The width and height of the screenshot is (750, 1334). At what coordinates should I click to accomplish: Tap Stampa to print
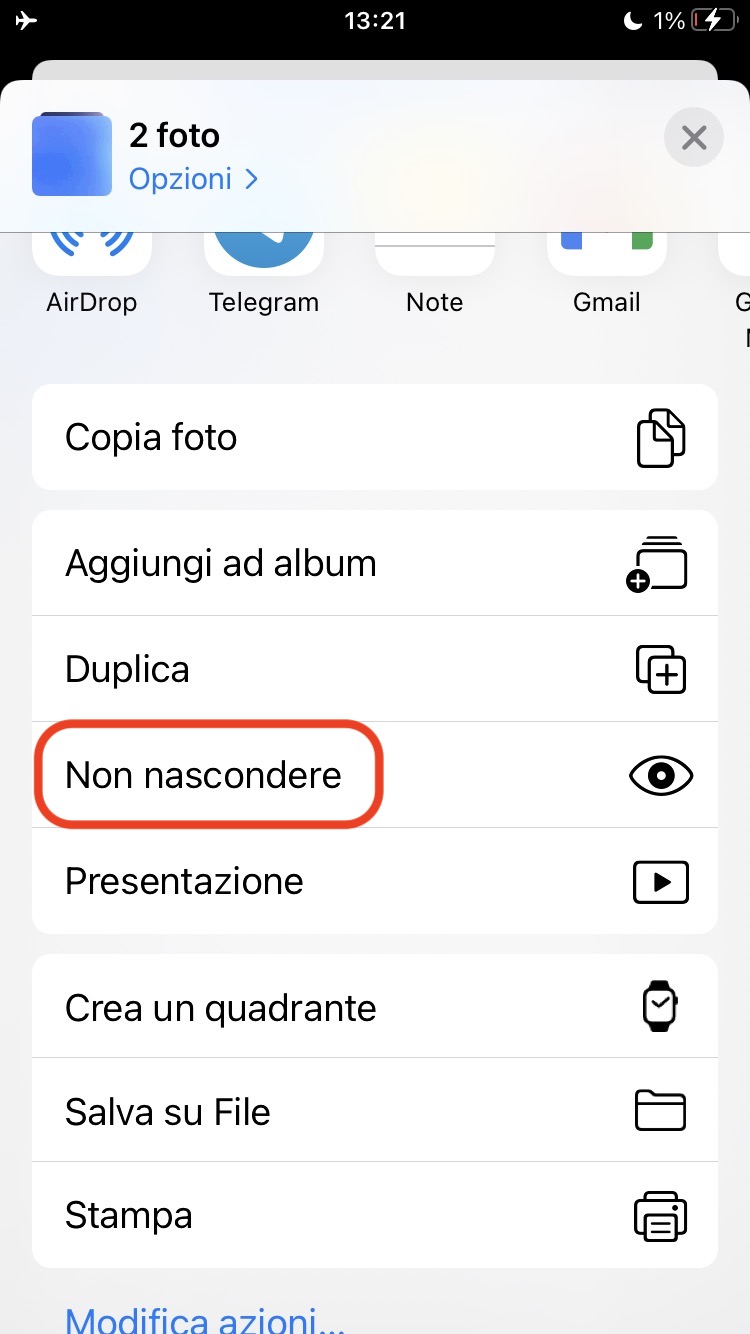coord(375,1216)
